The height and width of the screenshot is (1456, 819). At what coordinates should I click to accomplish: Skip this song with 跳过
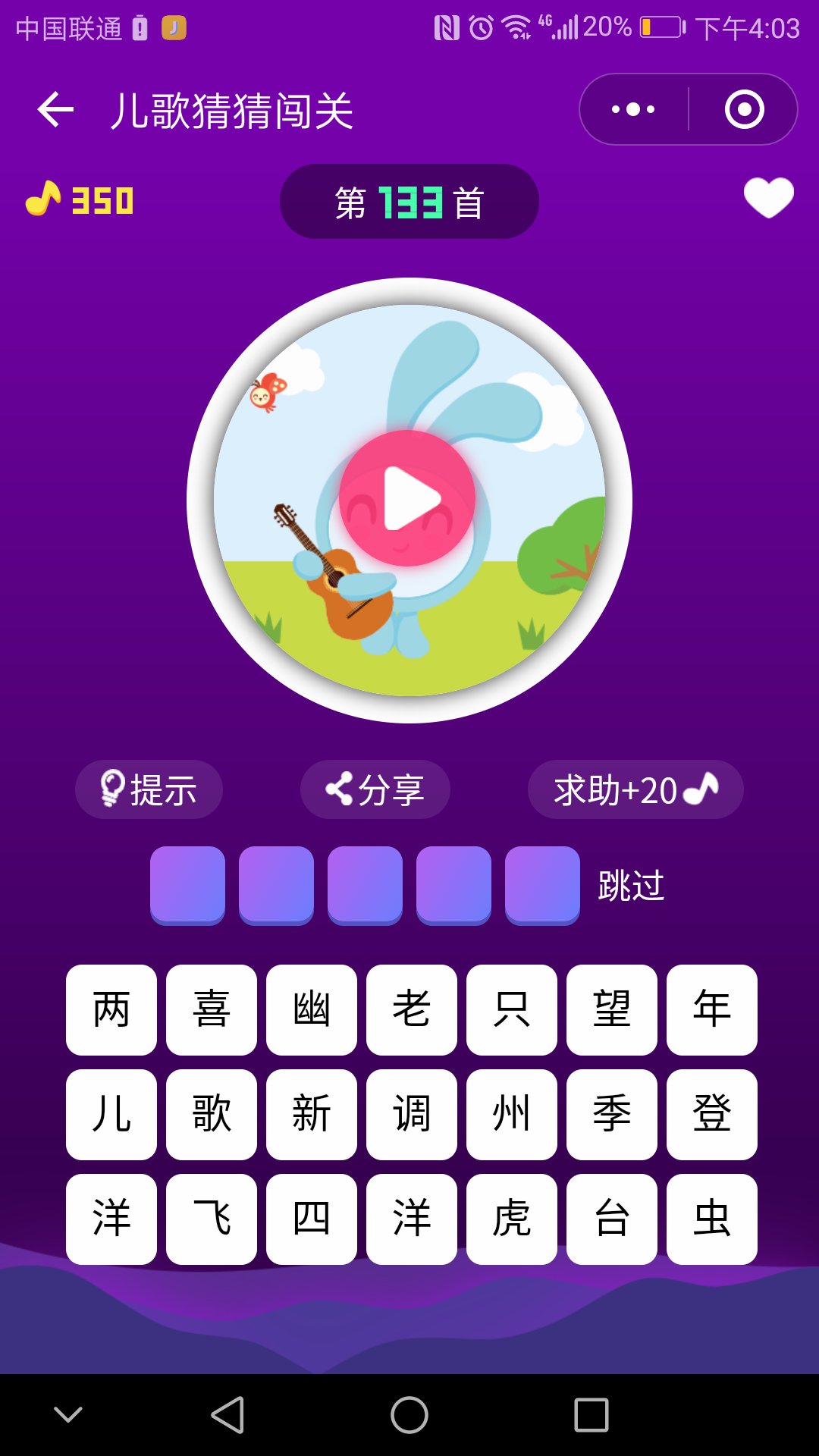click(x=631, y=886)
